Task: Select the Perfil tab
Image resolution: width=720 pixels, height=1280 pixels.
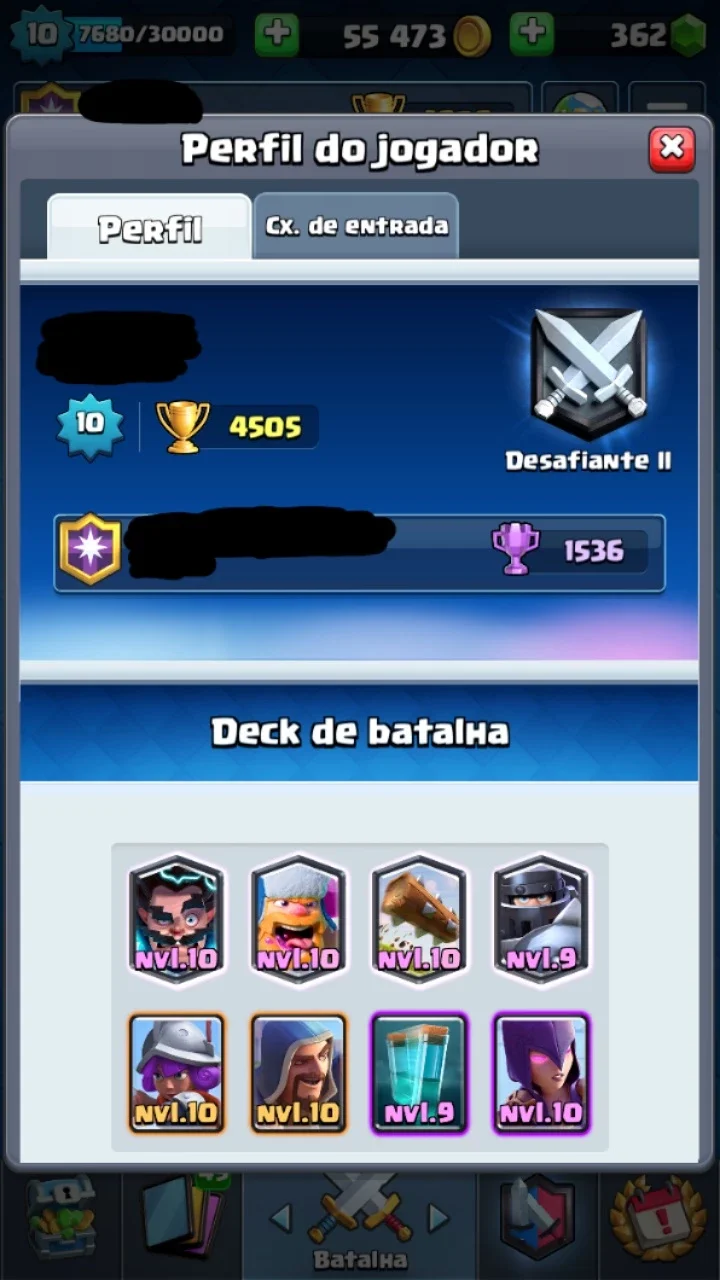Action: 149,228
